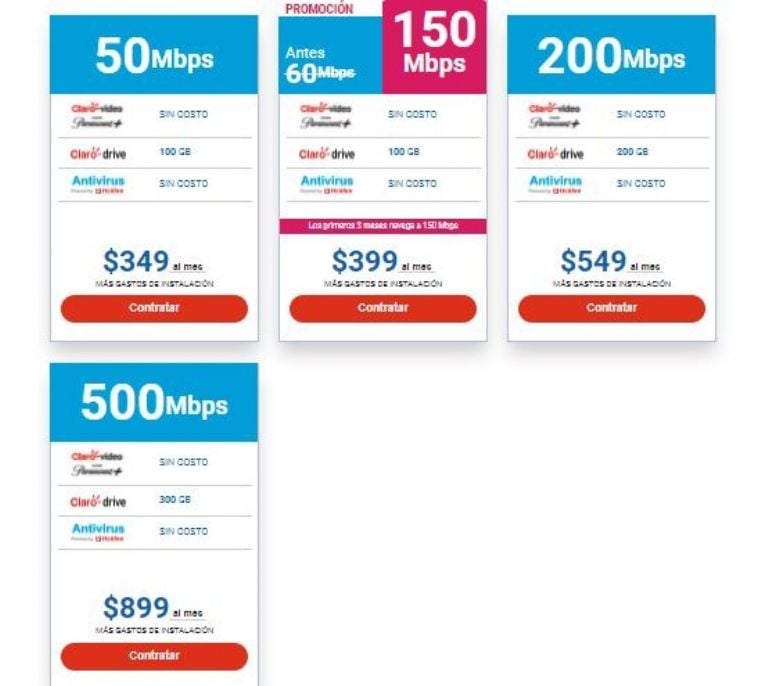Choose Contratar for the 500 Mbps plan
This screenshot has height=686, width=768.
154,656
